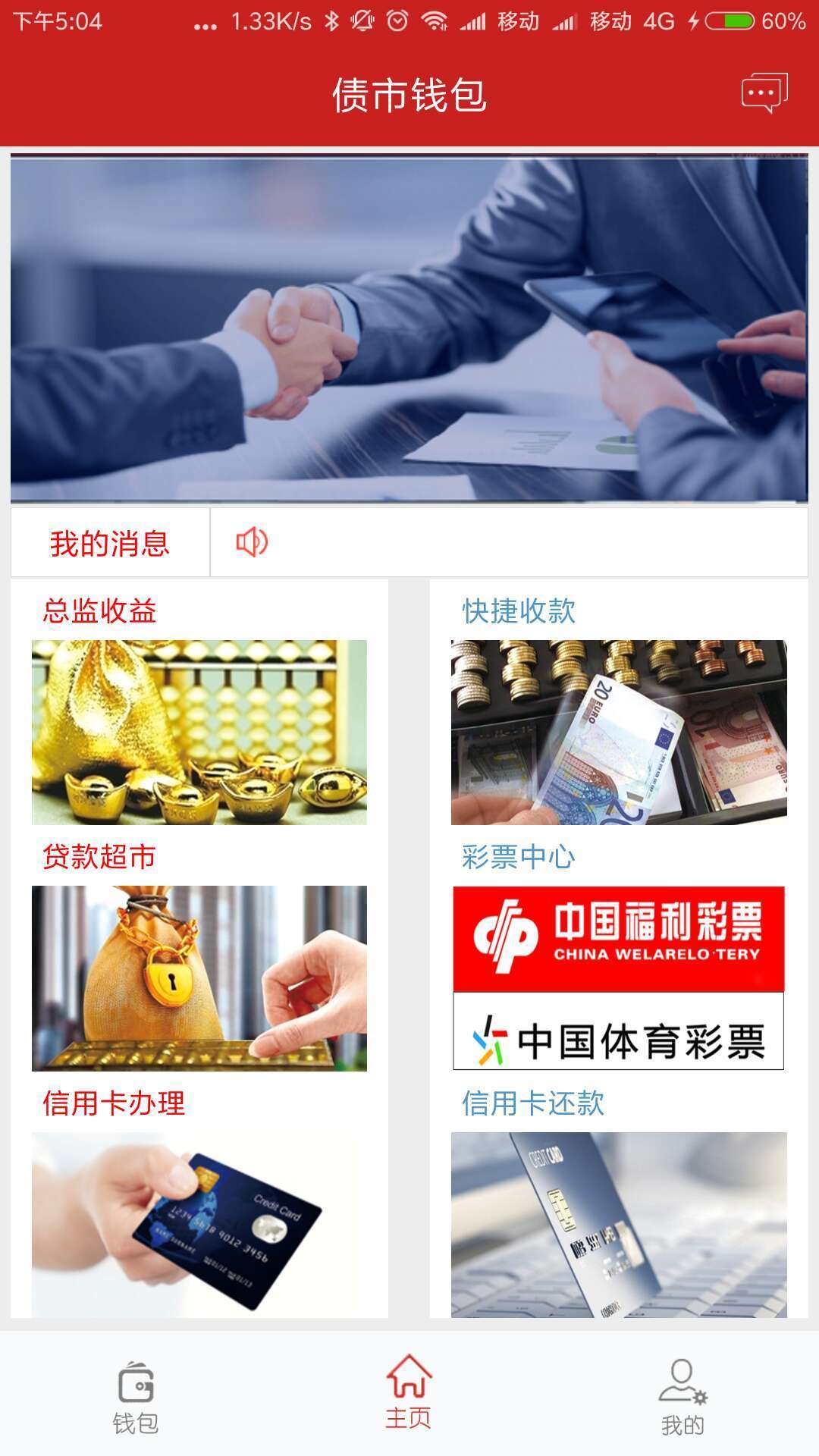Open the messages chat icon
The image size is (819, 1456).
[x=764, y=93]
